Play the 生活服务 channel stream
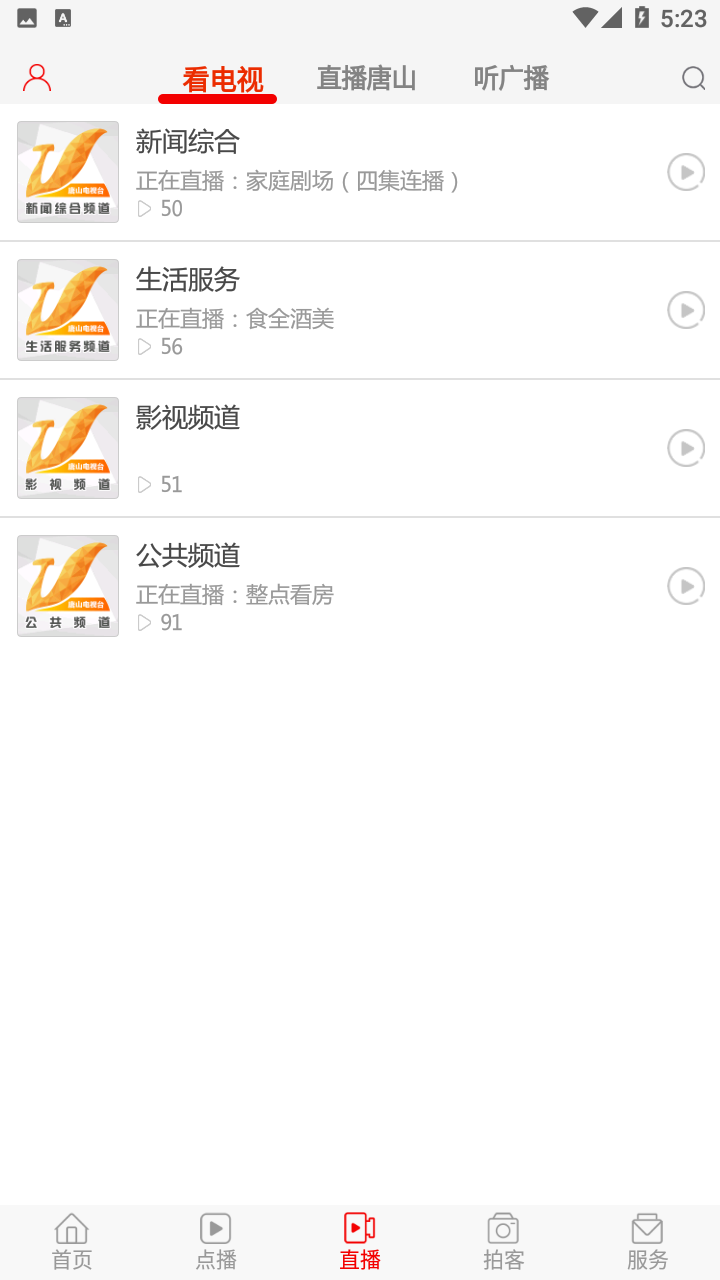The height and width of the screenshot is (1280, 720). tap(685, 310)
